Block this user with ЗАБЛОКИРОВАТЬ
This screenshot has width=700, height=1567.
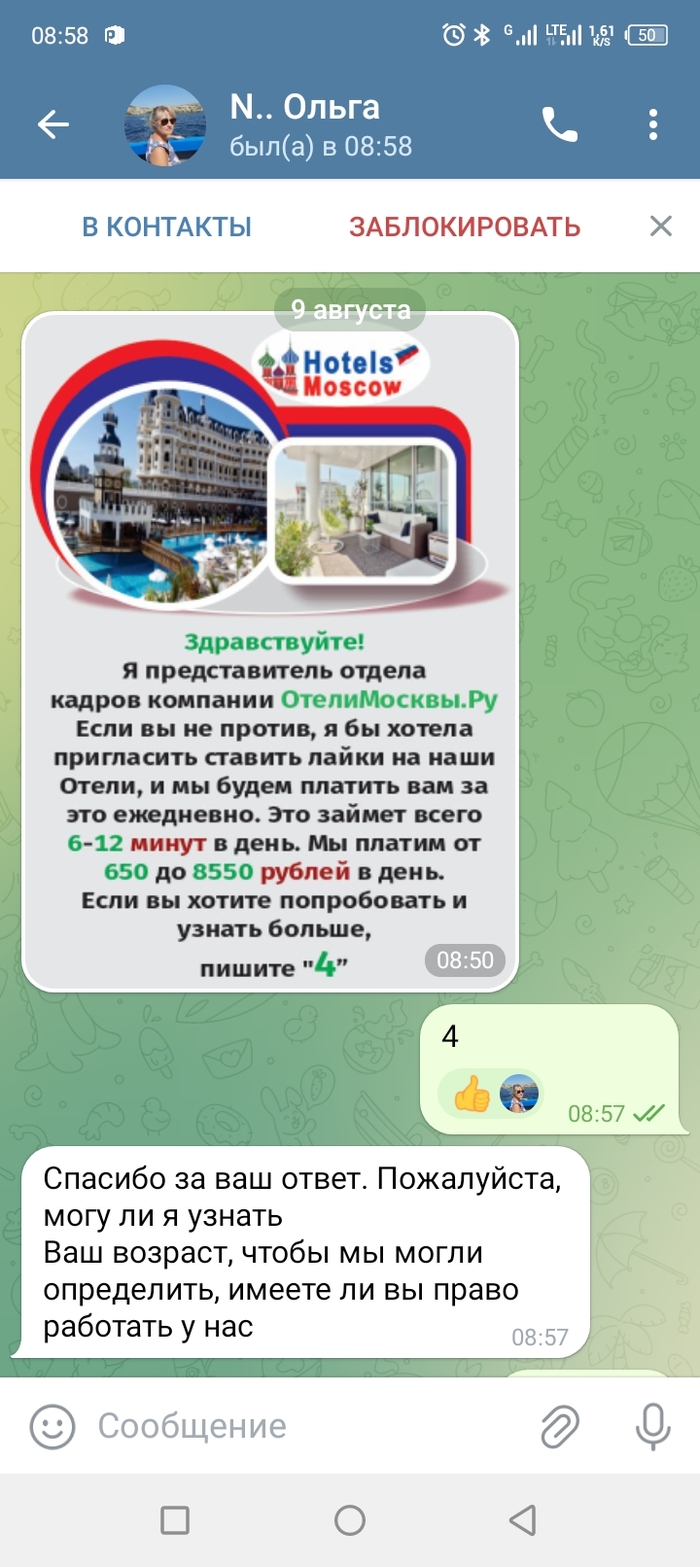click(464, 226)
